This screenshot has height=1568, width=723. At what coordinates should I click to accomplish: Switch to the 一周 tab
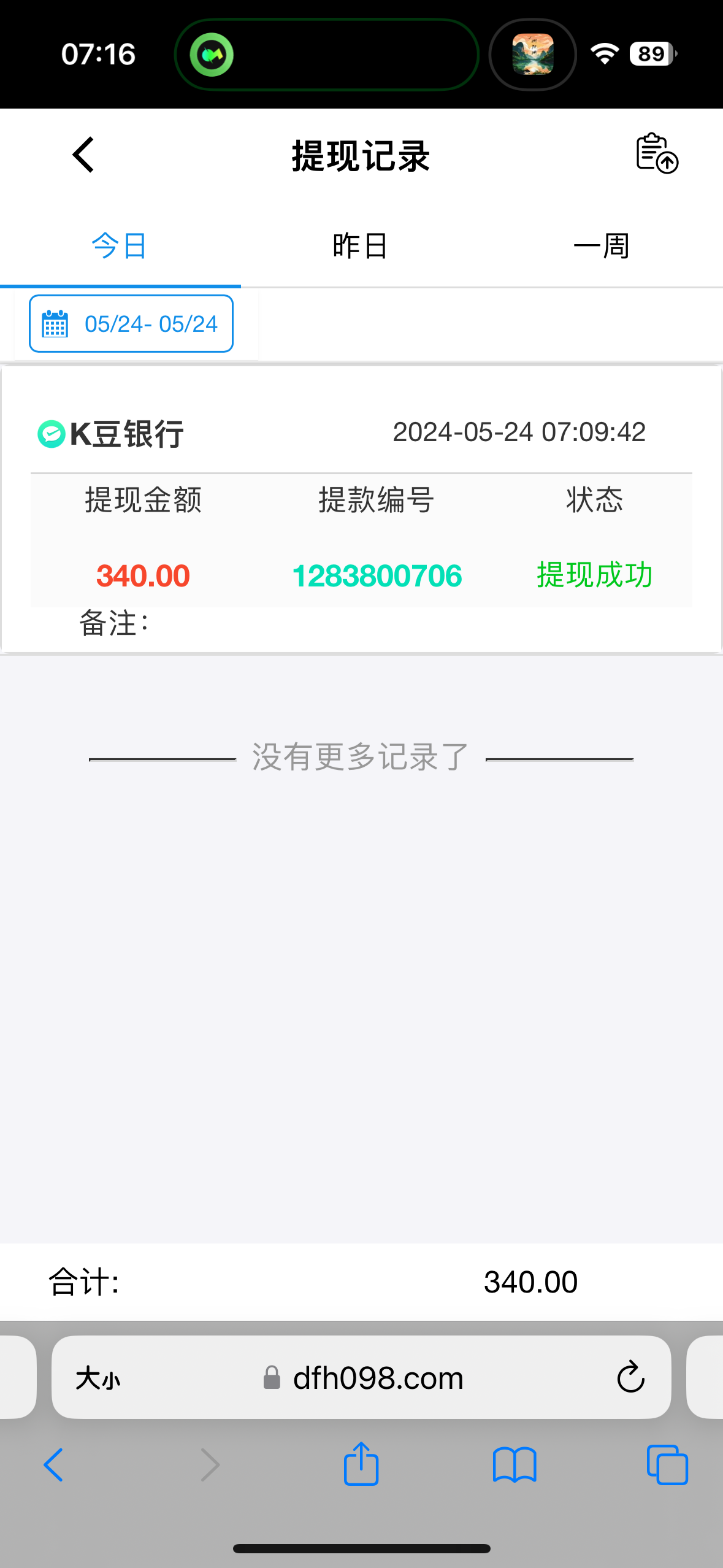click(x=601, y=246)
